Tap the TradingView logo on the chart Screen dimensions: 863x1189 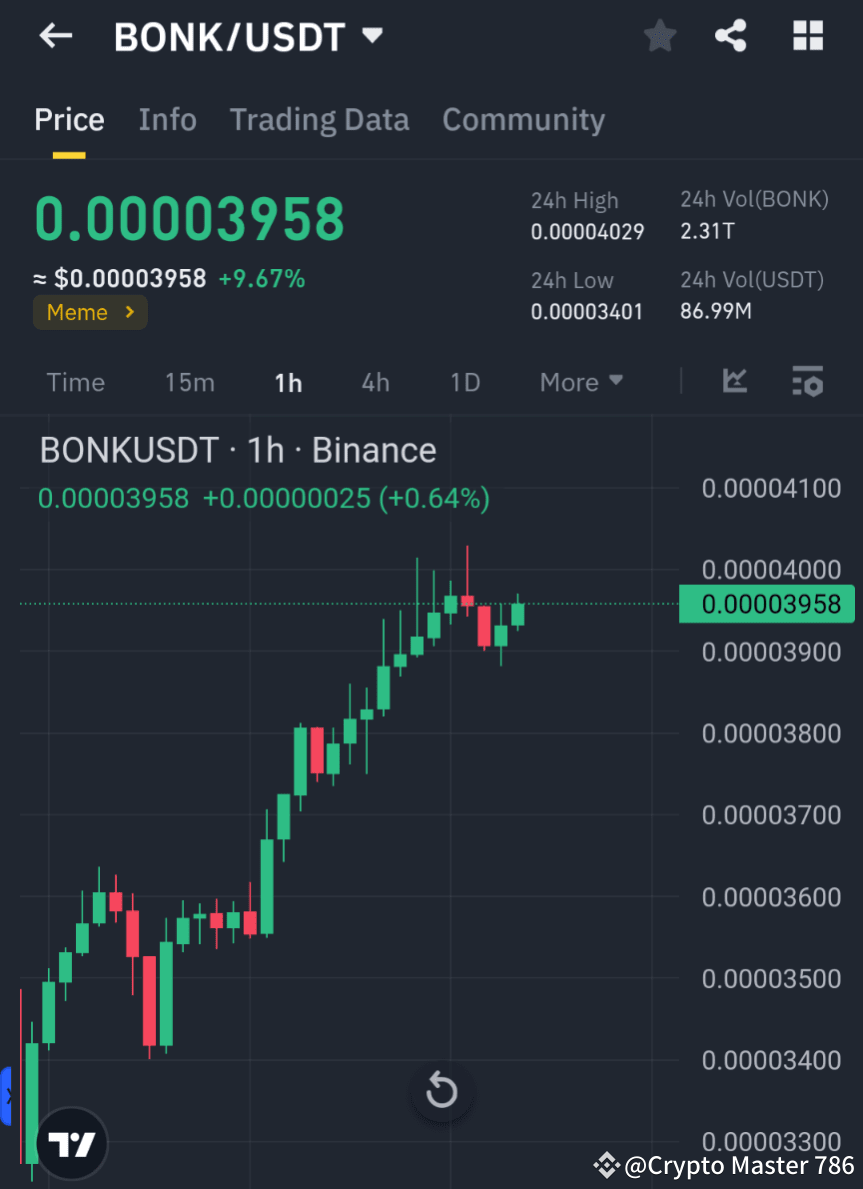(x=70, y=1142)
